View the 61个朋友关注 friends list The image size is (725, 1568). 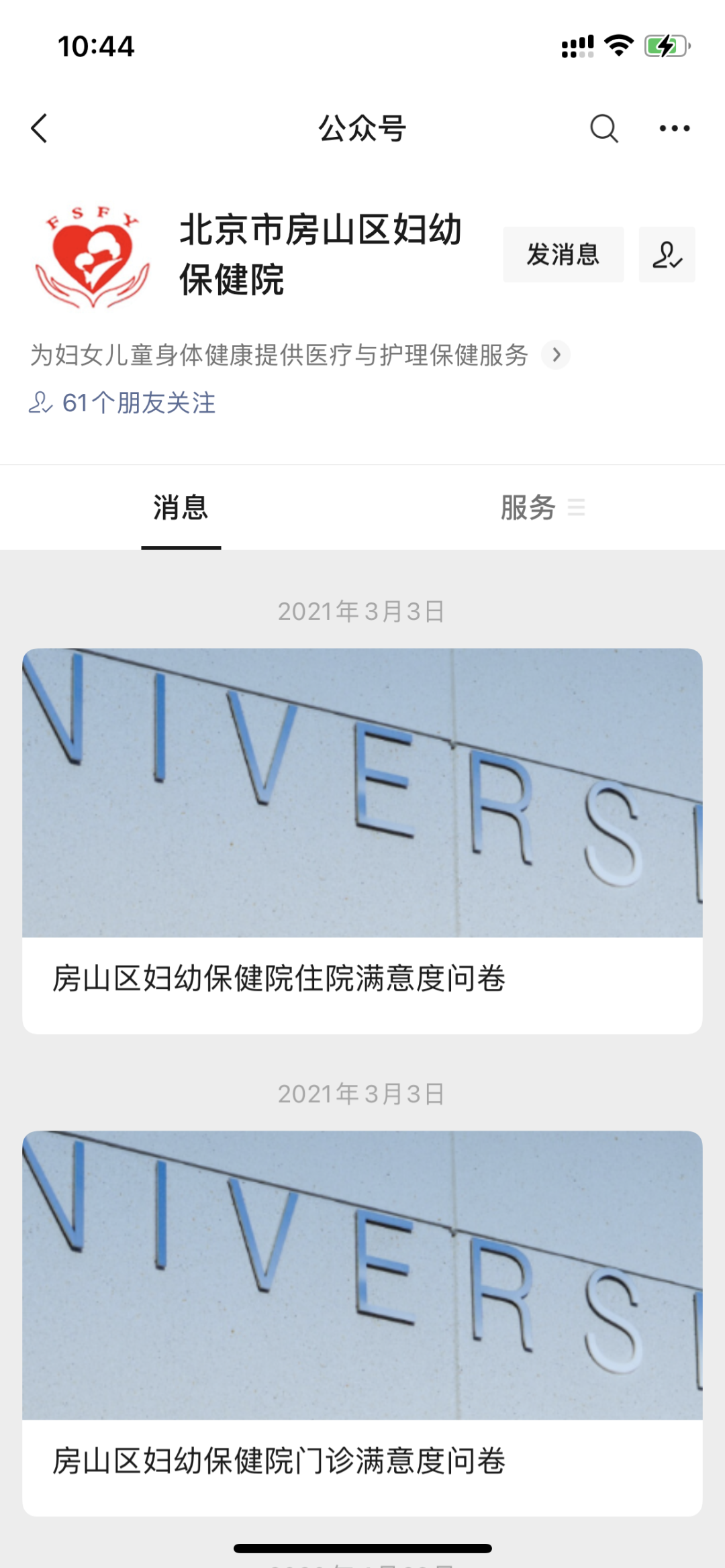coord(123,403)
